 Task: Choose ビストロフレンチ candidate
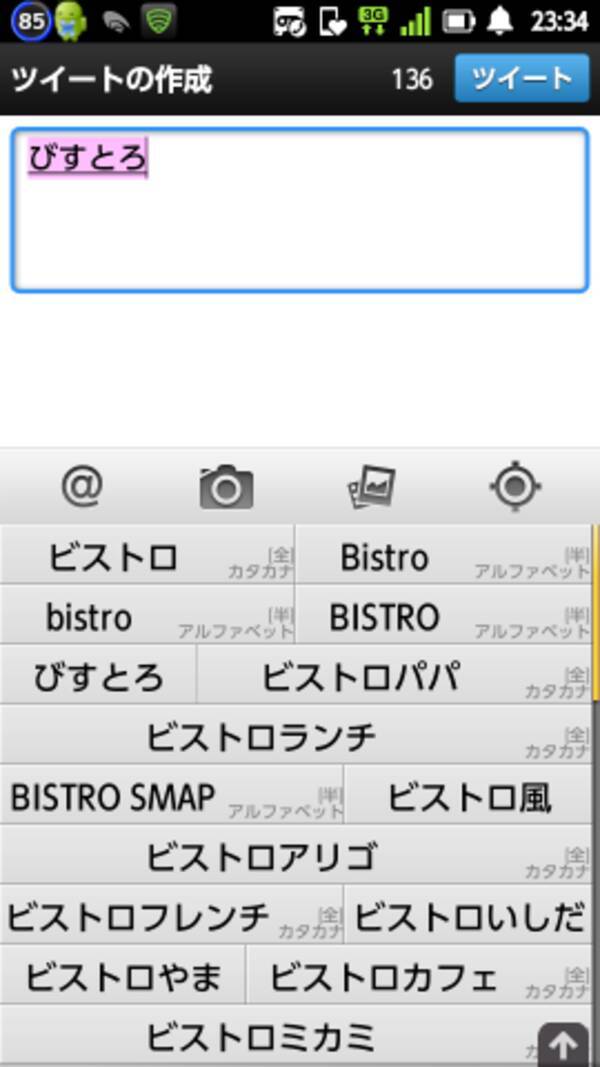170,916
